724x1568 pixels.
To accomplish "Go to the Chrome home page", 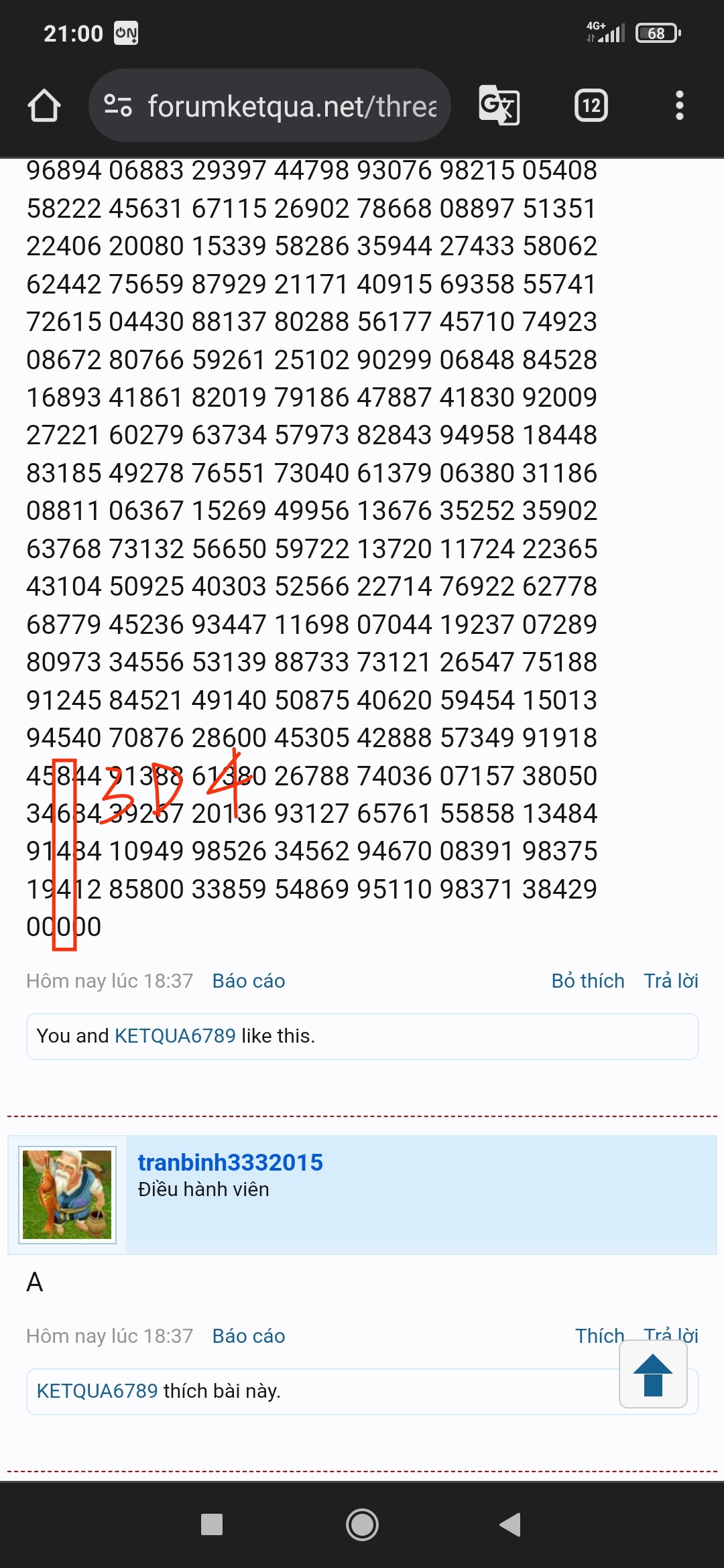I will pos(44,105).
